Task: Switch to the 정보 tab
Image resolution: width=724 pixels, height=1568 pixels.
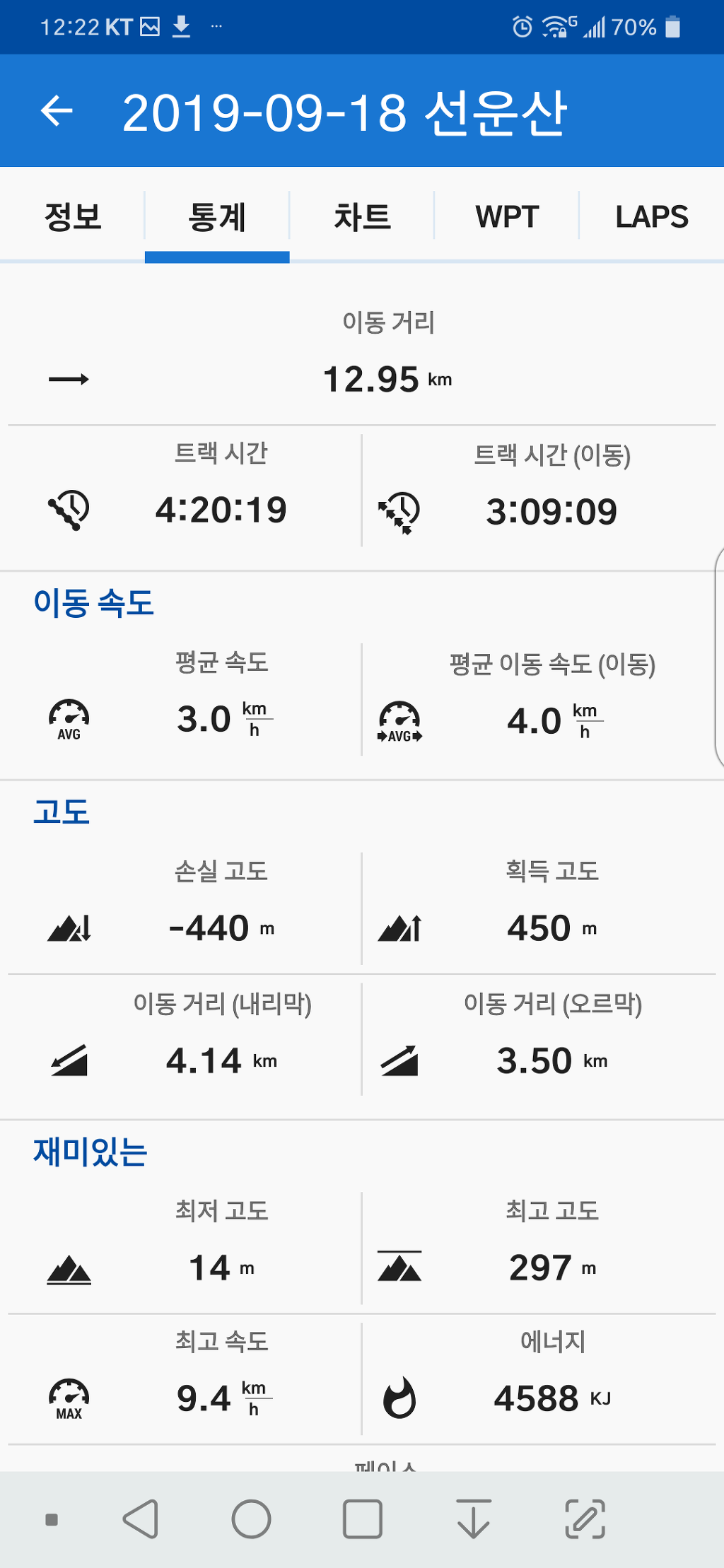Action: (73, 216)
